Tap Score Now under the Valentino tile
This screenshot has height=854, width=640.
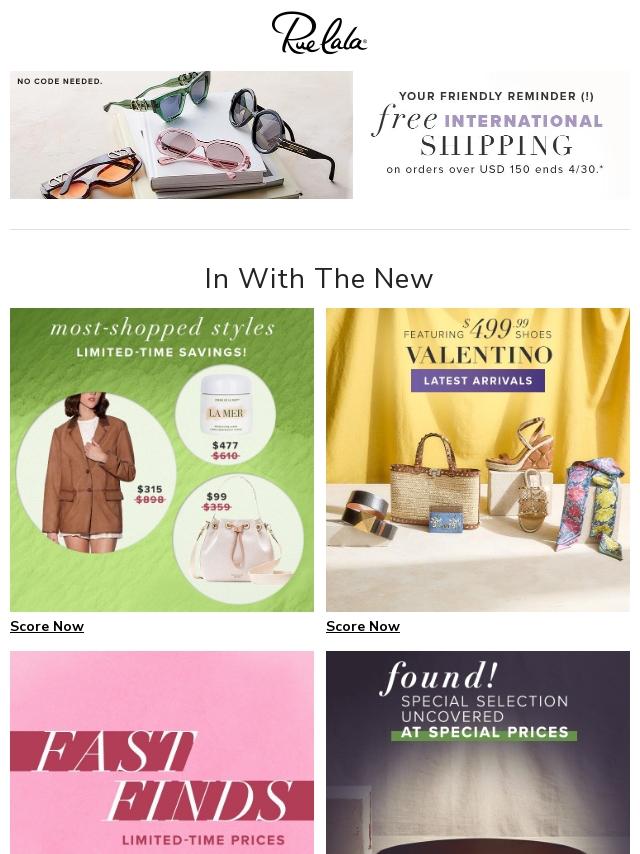pyautogui.click(x=363, y=626)
